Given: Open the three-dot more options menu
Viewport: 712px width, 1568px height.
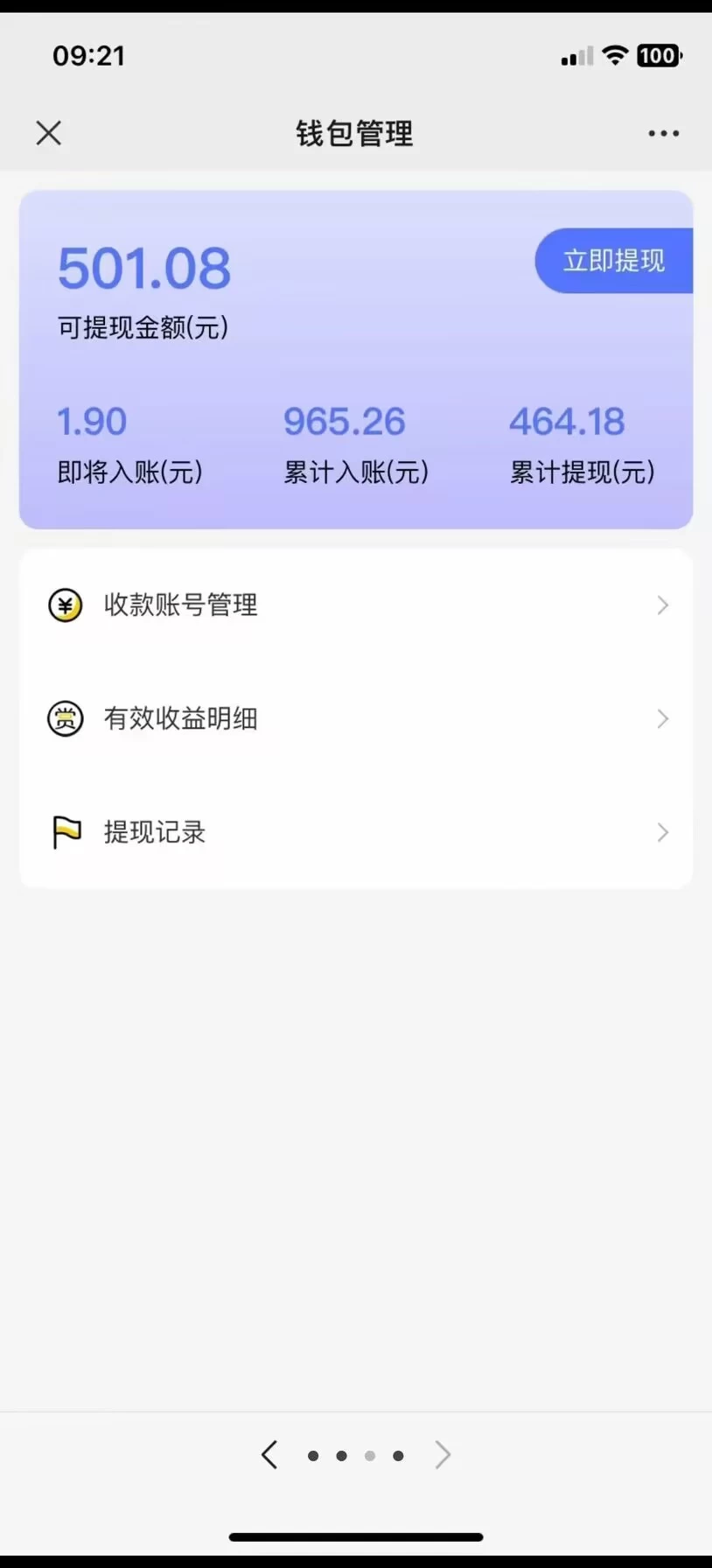Looking at the screenshot, I should (663, 133).
